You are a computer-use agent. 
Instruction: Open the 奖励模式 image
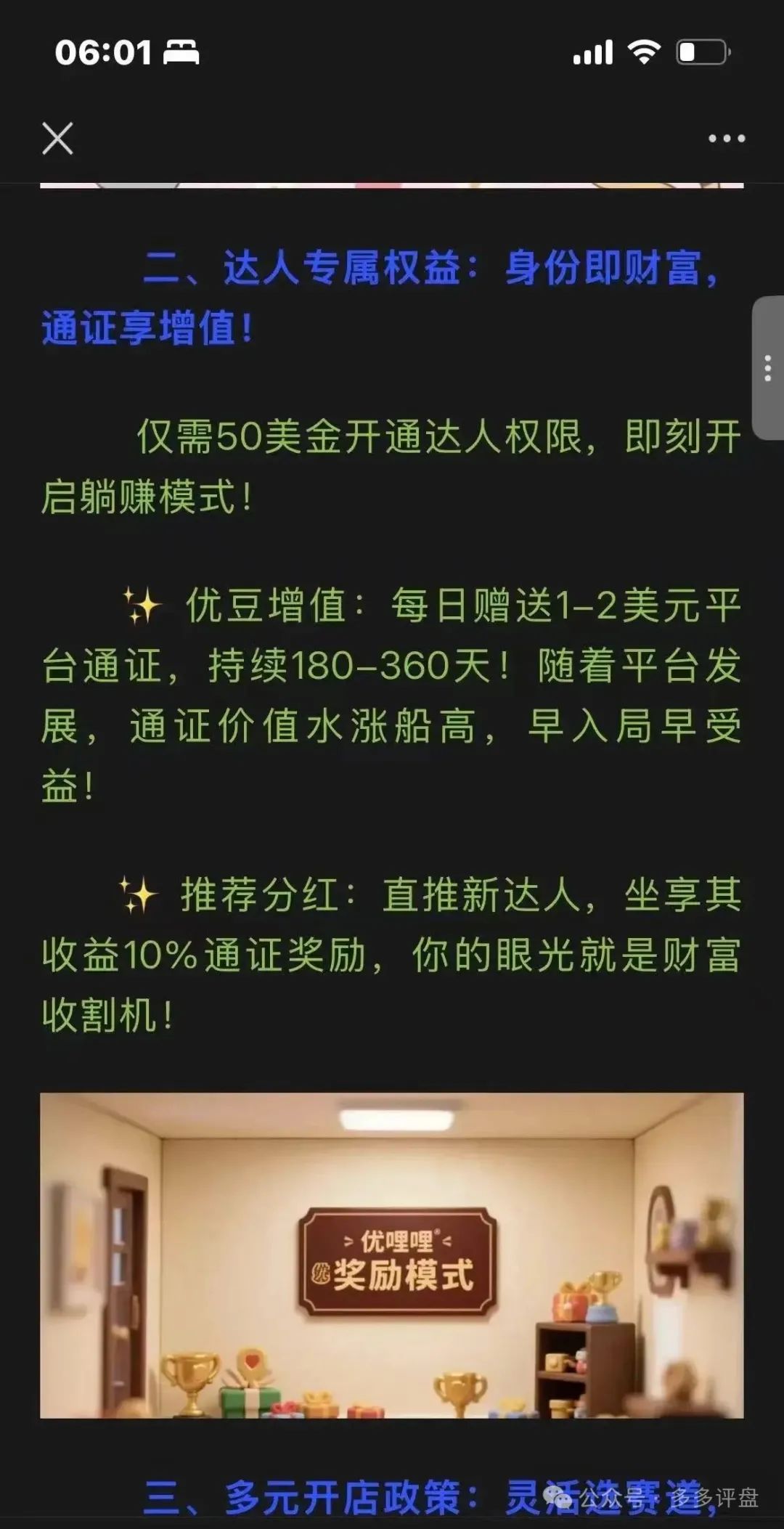(392, 1255)
